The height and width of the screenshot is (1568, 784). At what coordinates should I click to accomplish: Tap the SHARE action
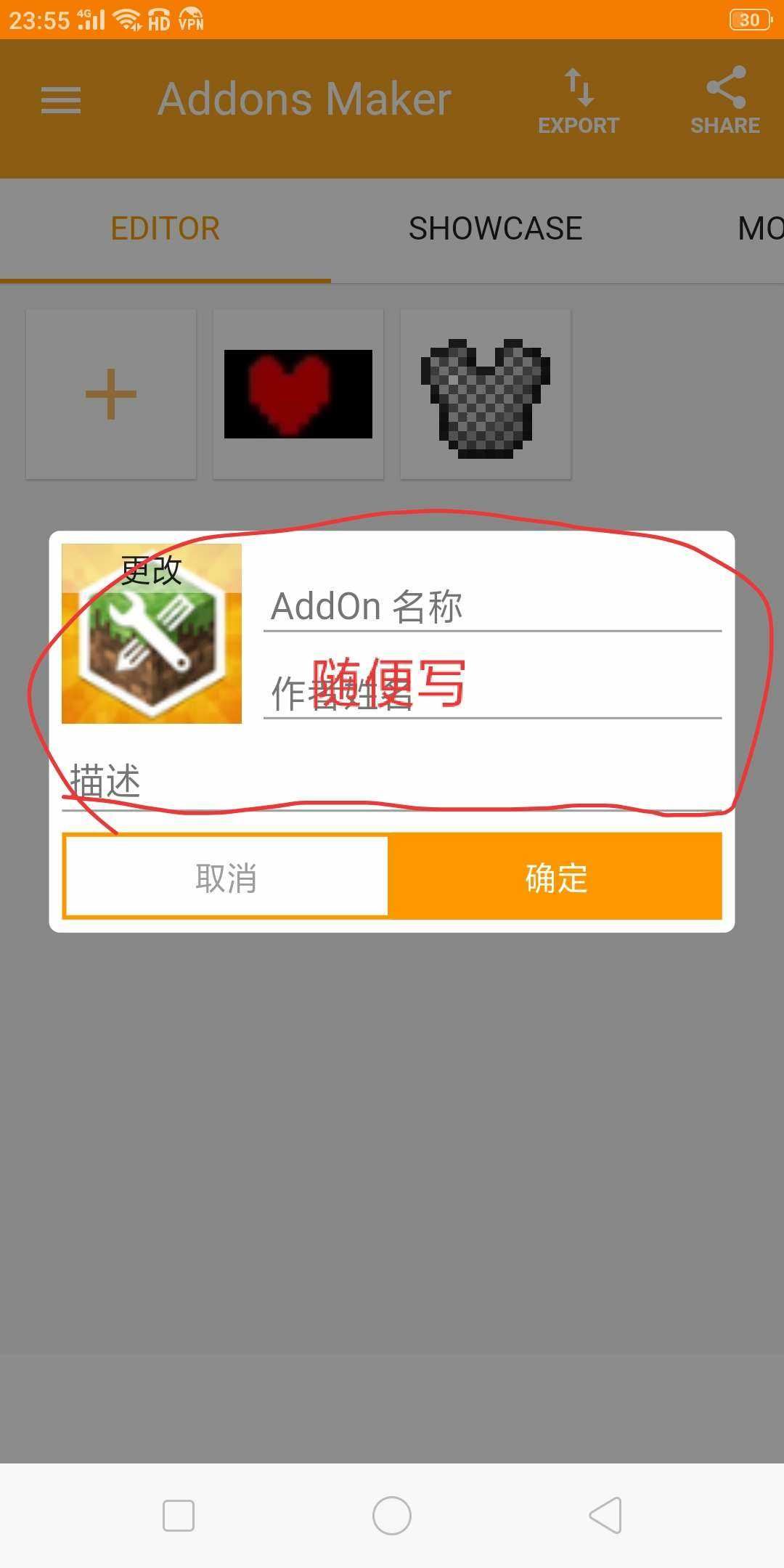coord(725,102)
